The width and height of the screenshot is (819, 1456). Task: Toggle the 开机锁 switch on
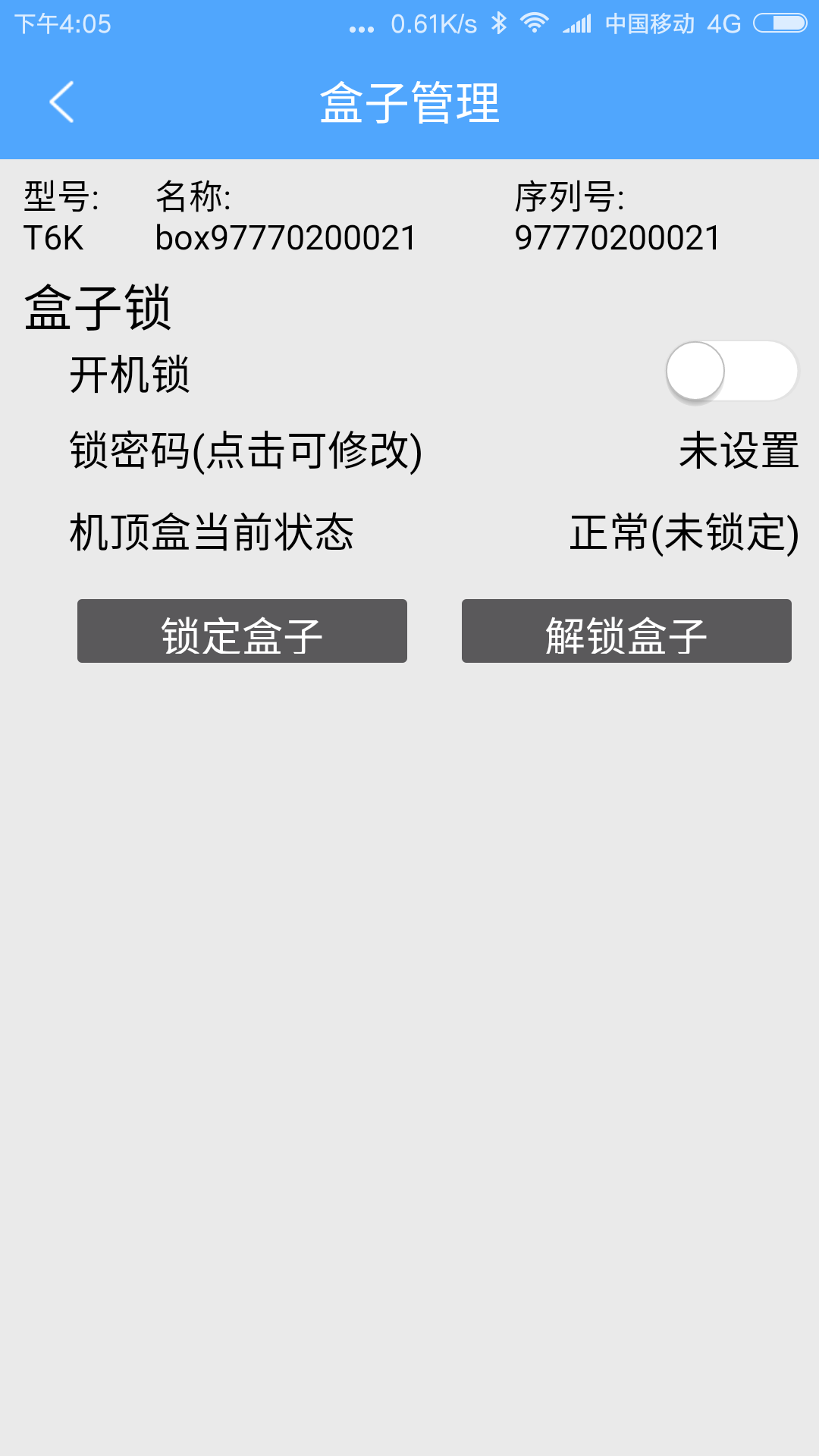pyautogui.click(x=731, y=372)
